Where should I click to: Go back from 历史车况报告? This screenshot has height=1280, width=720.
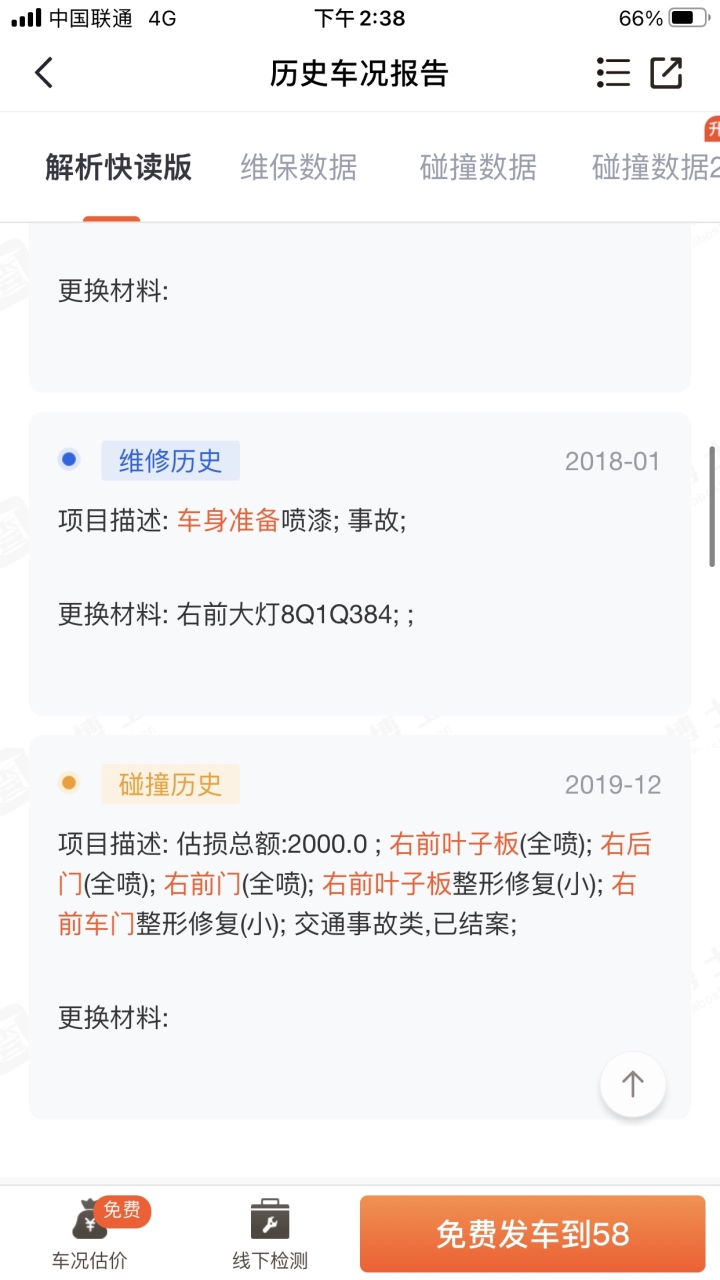(x=44, y=73)
